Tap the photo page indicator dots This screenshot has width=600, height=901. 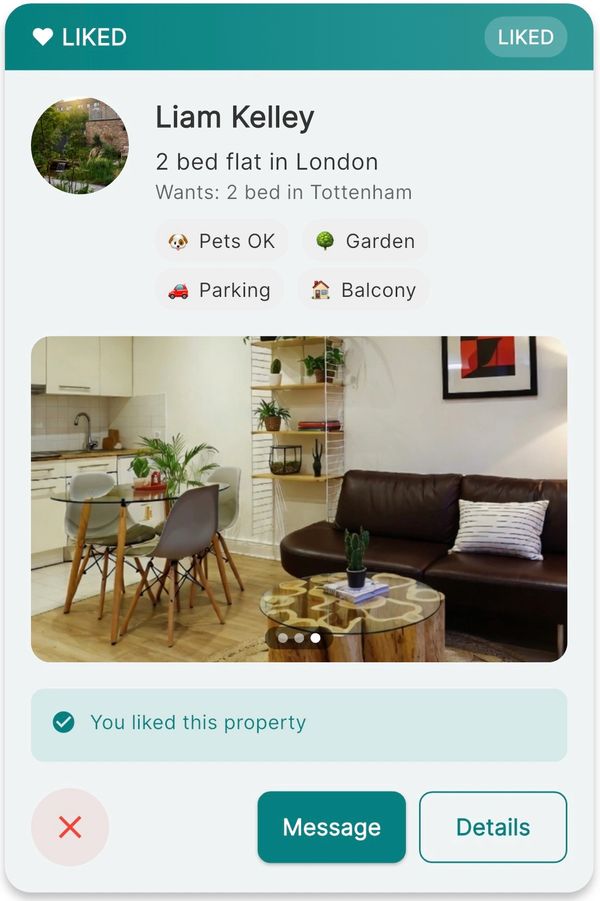299,637
